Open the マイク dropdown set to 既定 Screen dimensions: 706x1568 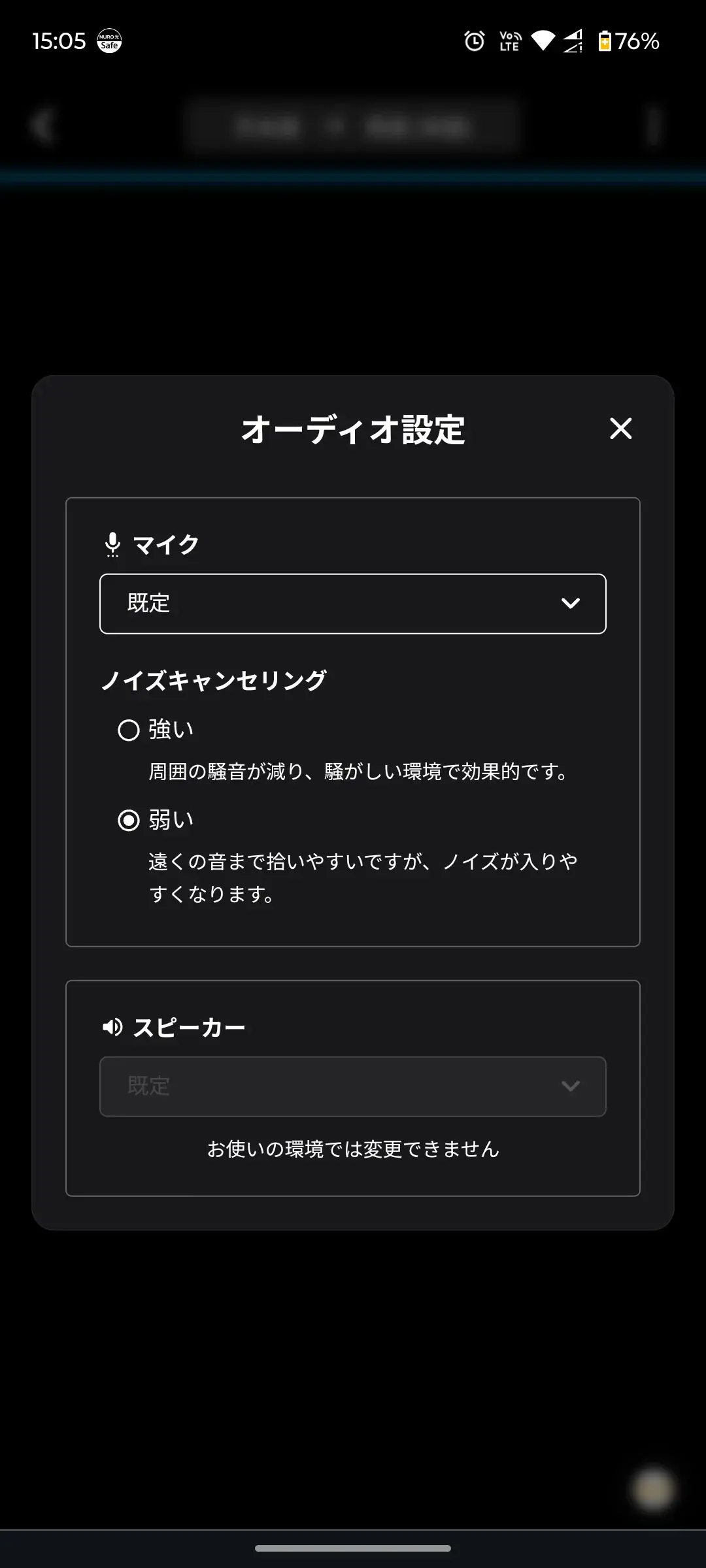click(x=352, y=604)
